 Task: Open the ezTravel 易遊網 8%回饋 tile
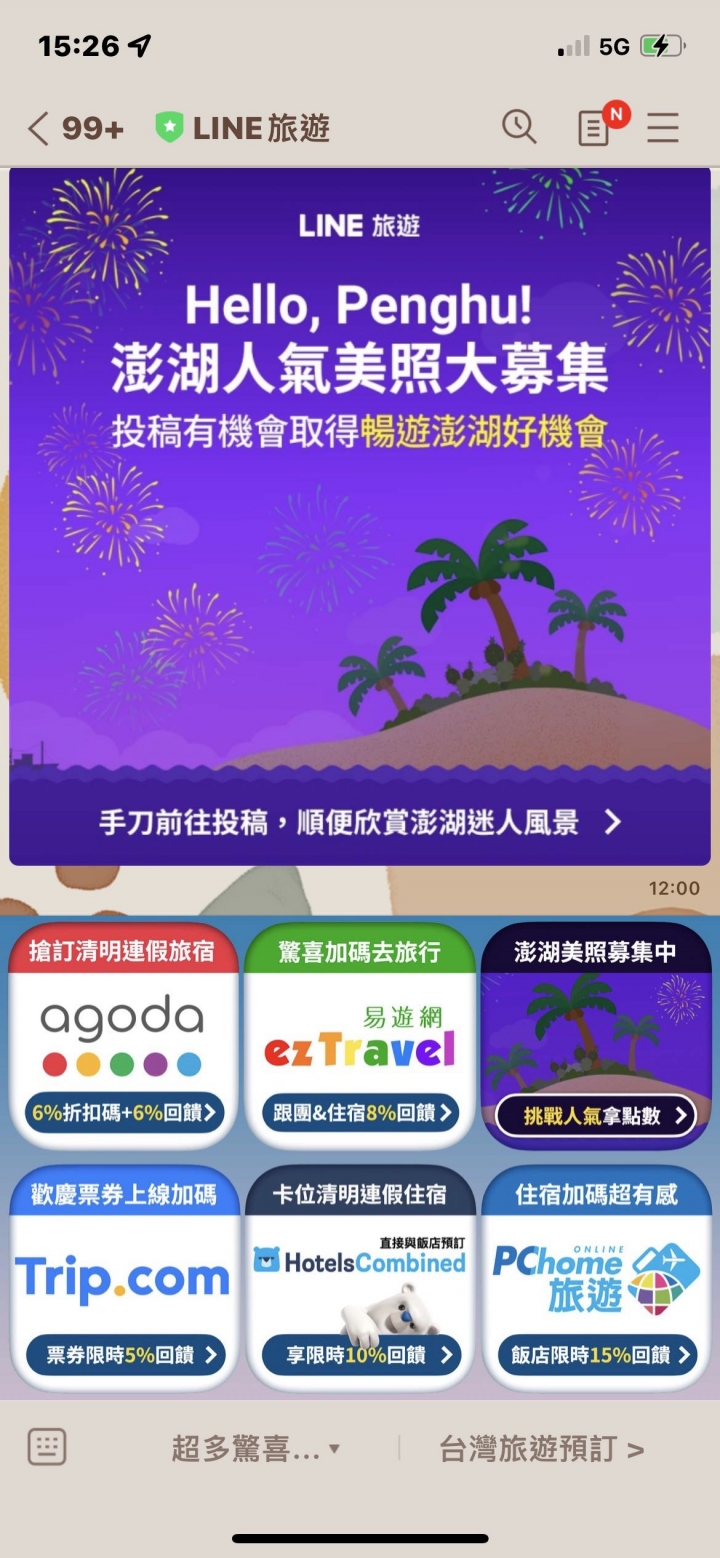[359, 1035]
